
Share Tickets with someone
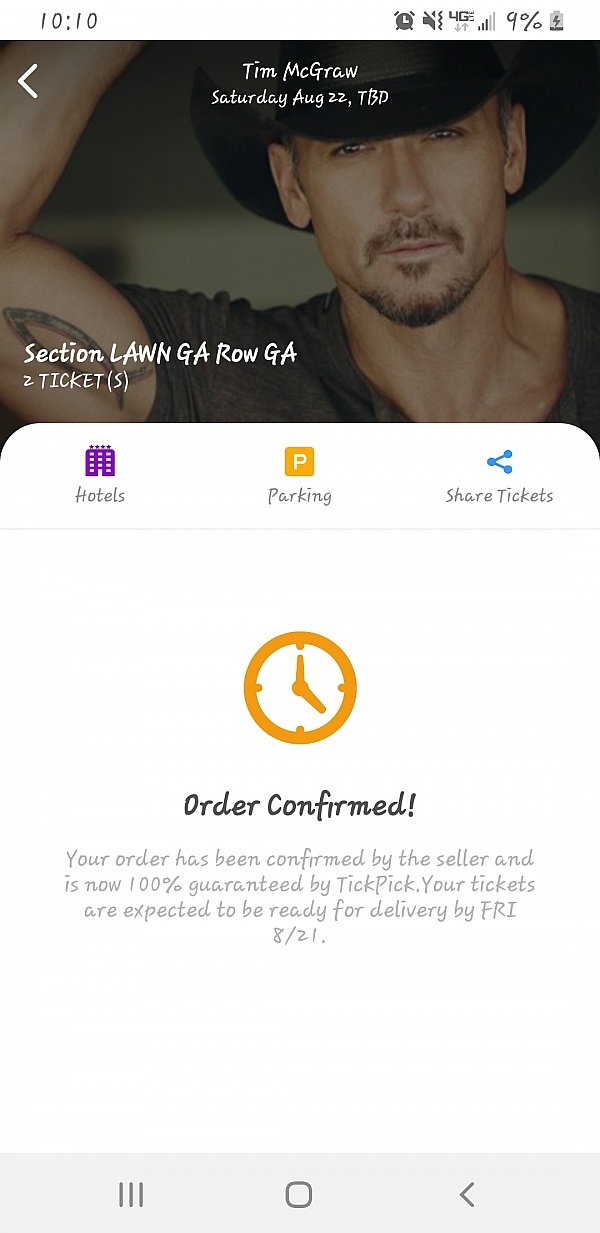[x=499, y=475]
